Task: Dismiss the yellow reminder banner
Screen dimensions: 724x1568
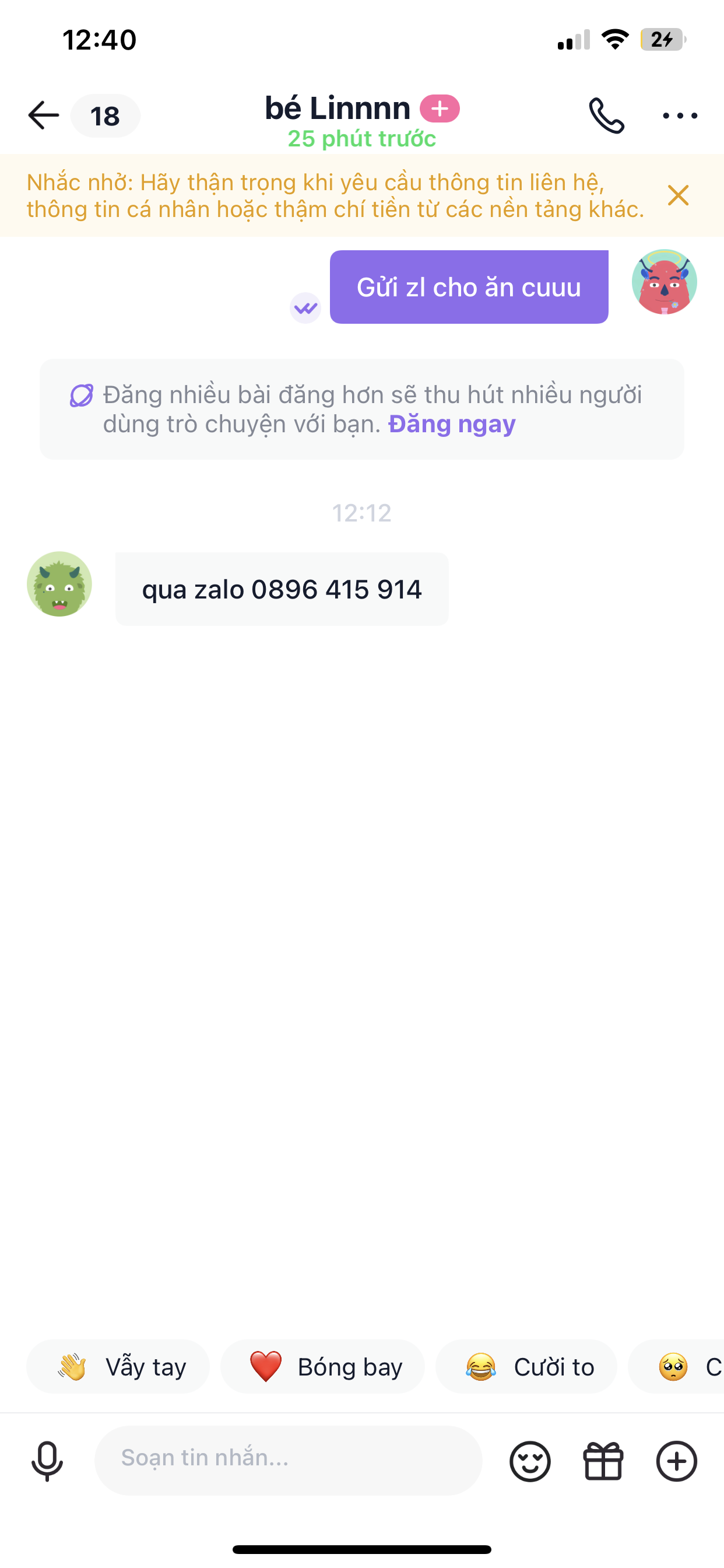Action: [678, 195]
